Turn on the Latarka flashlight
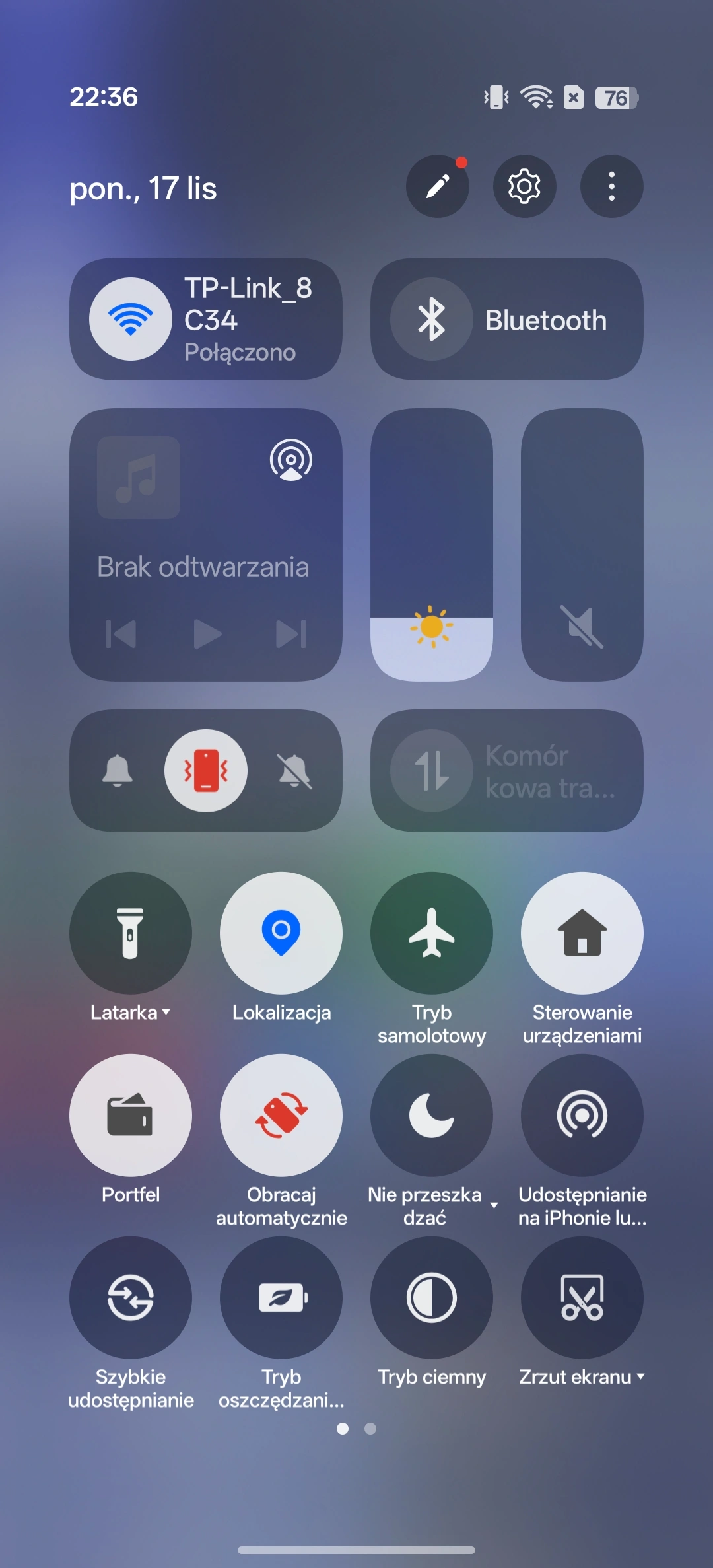 pyautogui.click(x=131, y=933)
